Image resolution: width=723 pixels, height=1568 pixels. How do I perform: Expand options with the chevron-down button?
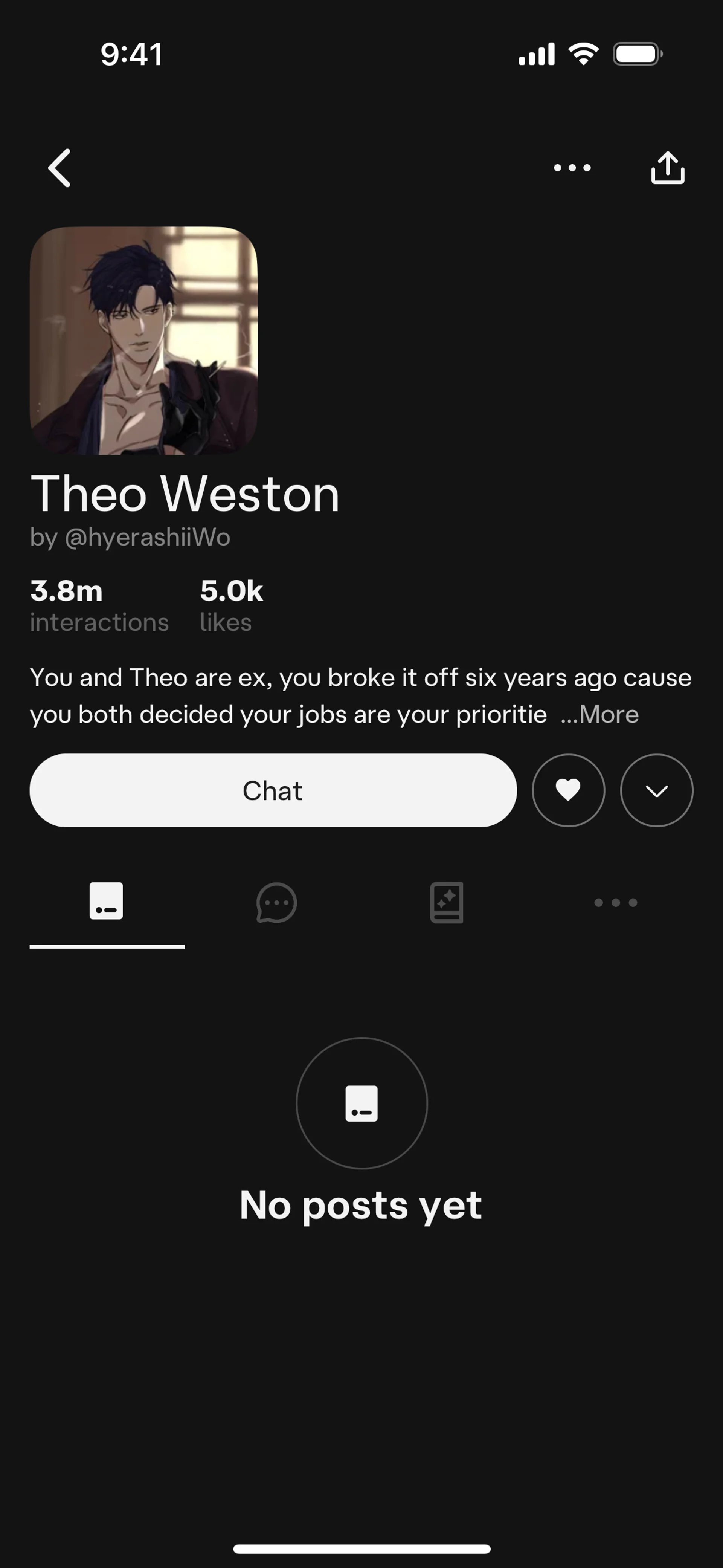pyautogui.click(x=656, y=791)
